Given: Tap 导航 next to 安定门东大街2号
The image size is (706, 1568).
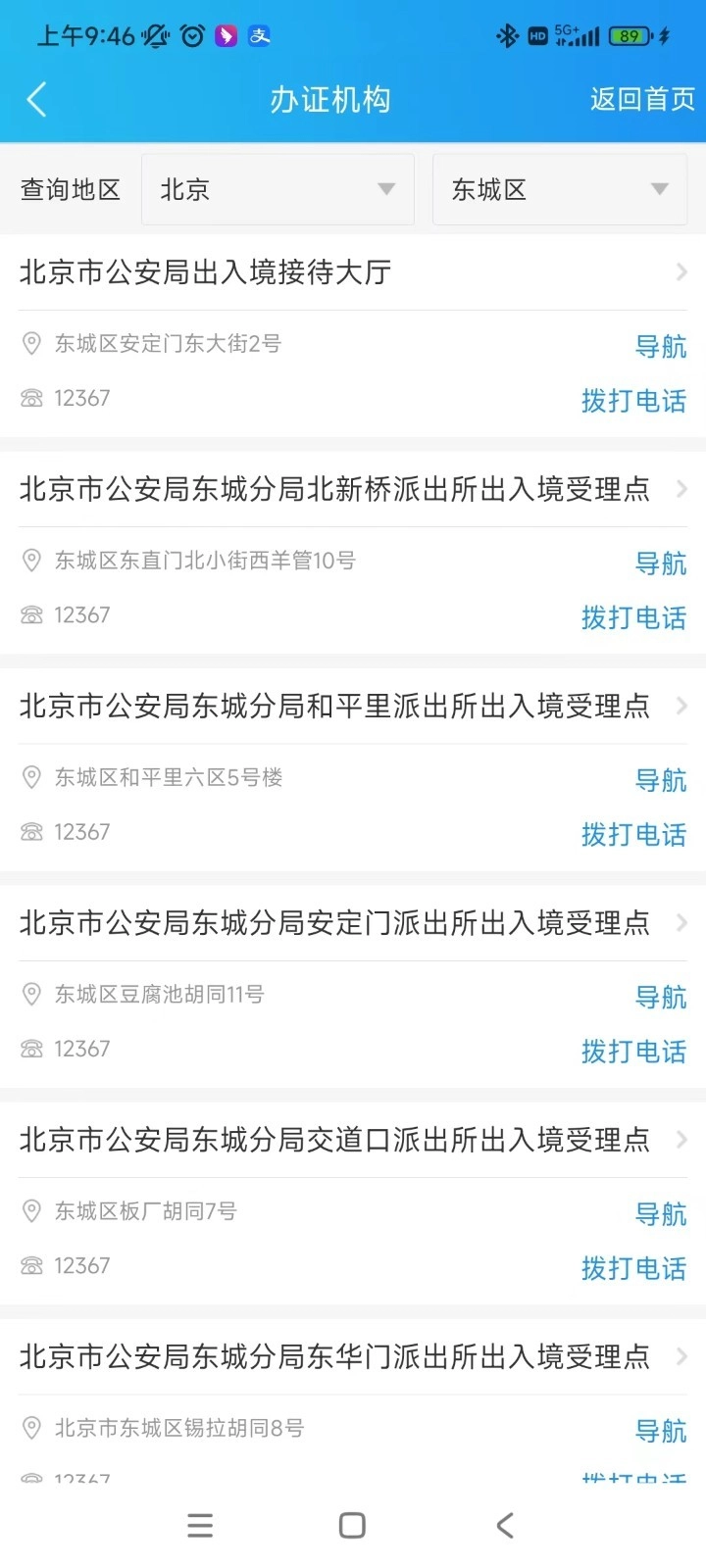Looking at the screenshot, I should point(661,348).
